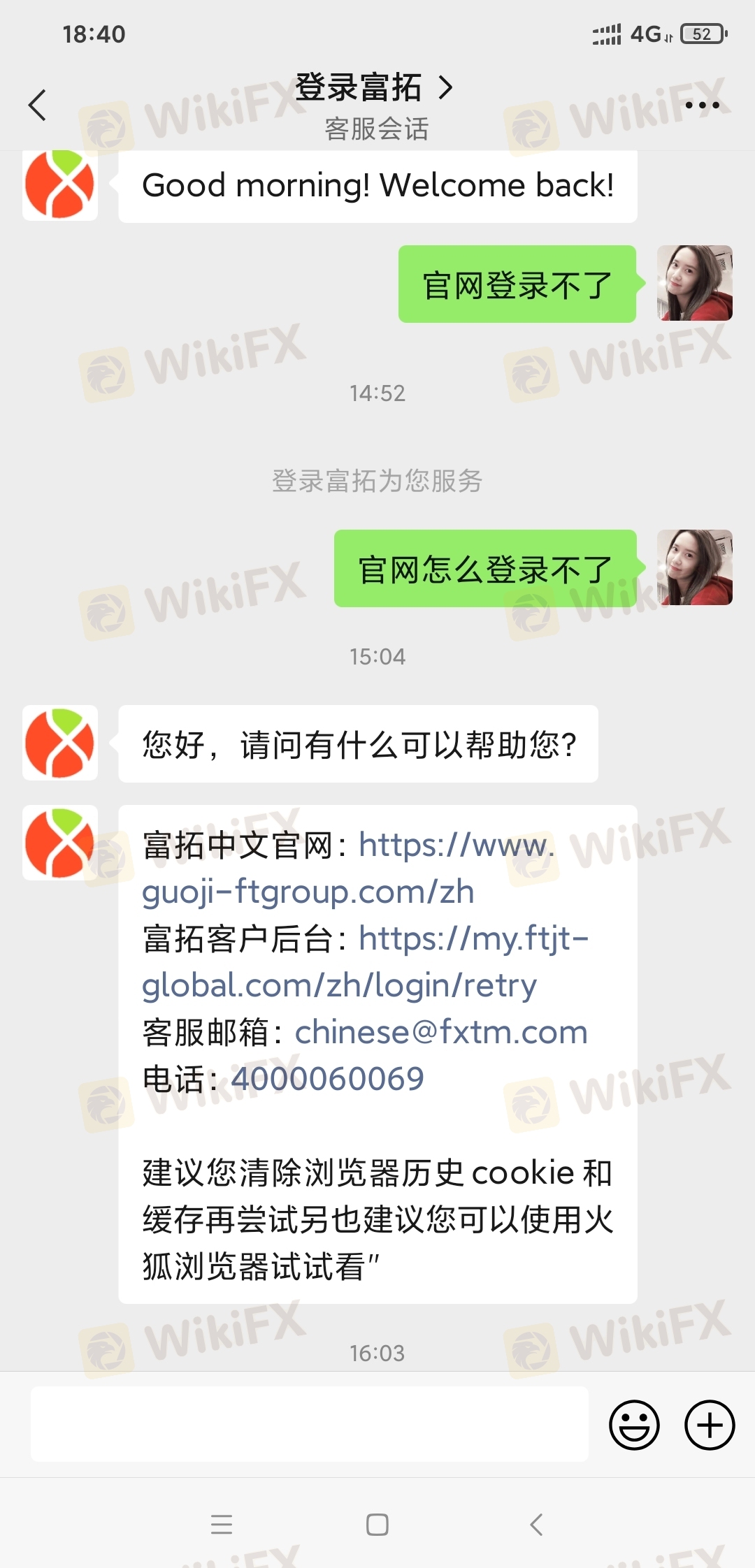Open the plus attachment menu
This screenshot has width=755, height=1568.
709,1425
